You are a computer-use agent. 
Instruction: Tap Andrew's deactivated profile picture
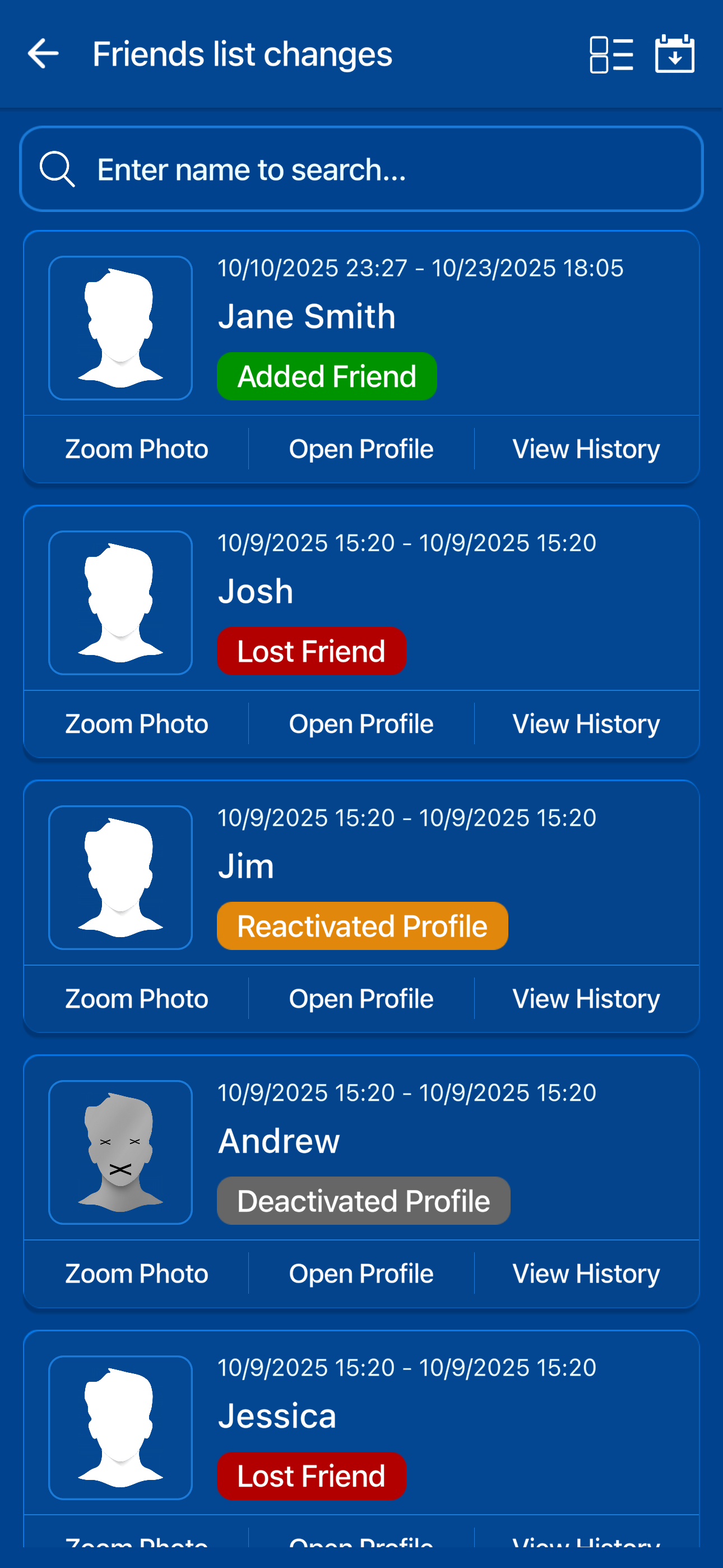121,1152
